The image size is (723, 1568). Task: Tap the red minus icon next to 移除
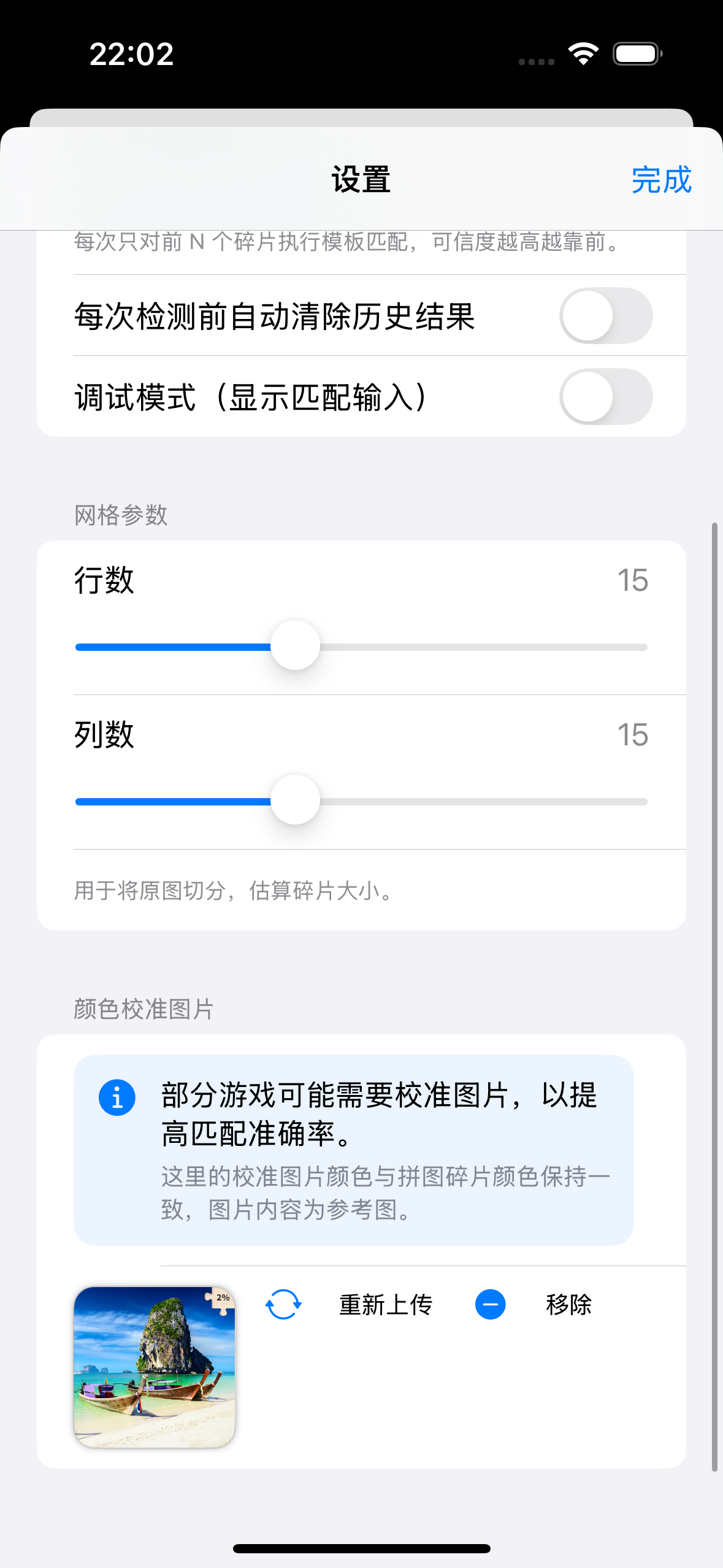pos(489,1305)
